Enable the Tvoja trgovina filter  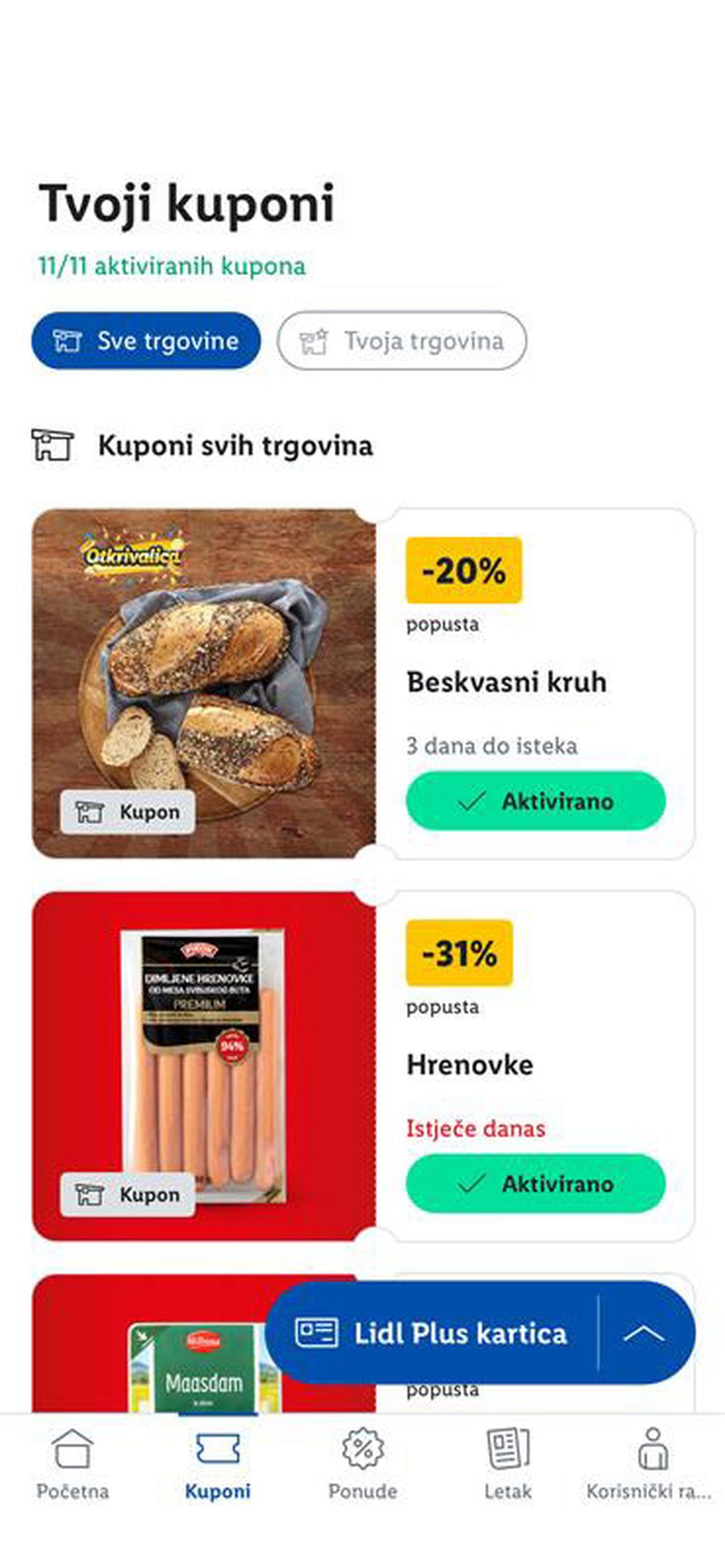click(401, 341)
